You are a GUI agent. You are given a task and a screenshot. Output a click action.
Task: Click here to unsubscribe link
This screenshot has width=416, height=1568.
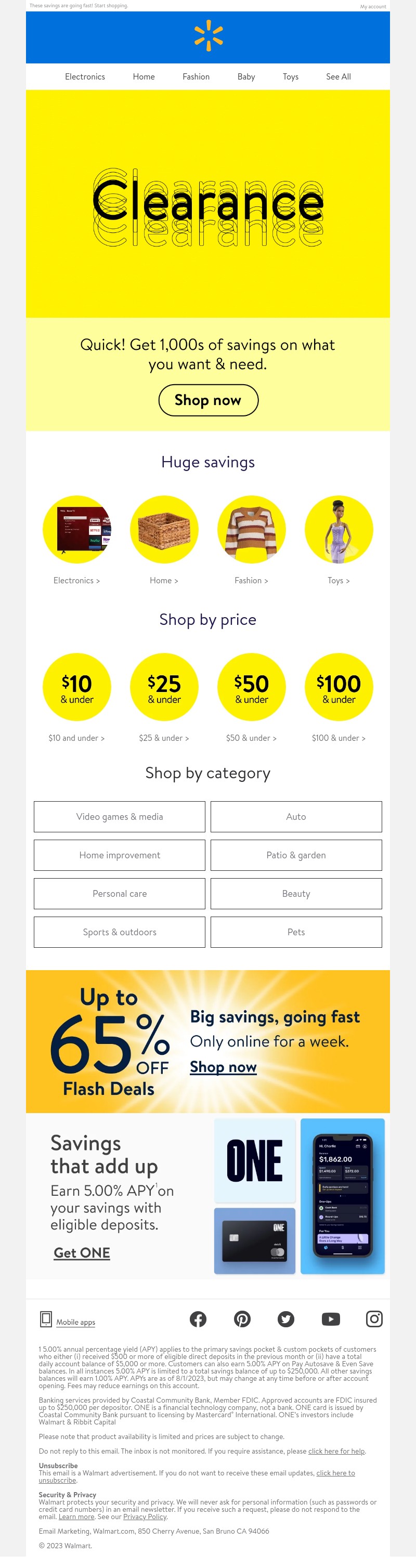coord(335,1473)
